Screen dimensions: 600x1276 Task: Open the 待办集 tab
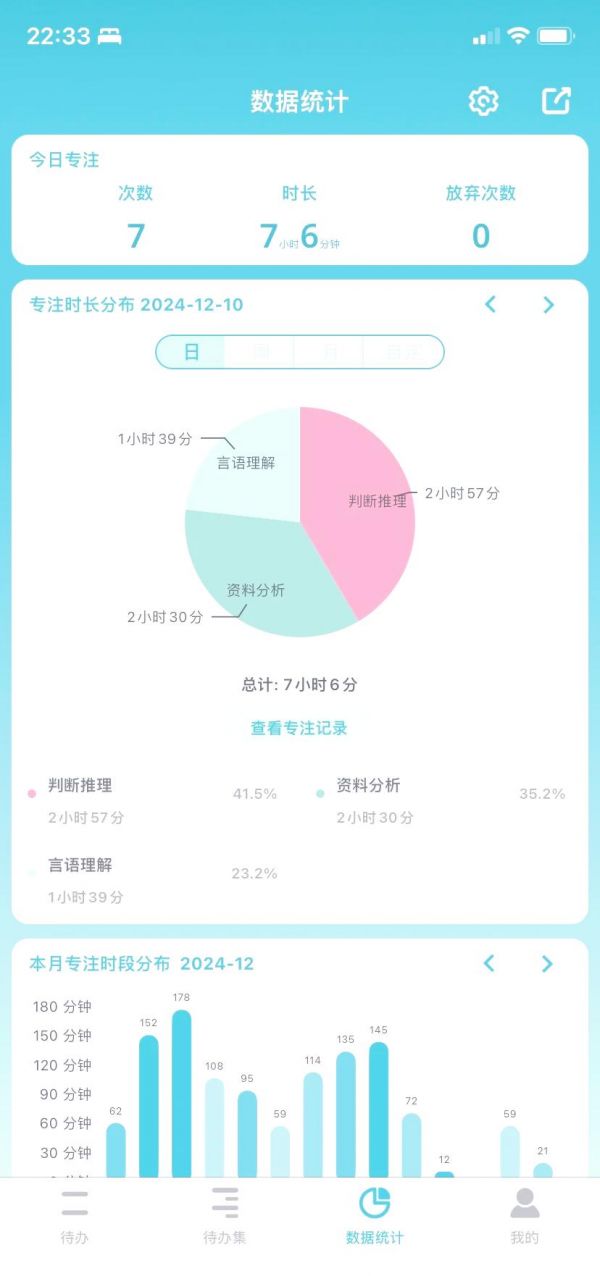click(225, 1215)
